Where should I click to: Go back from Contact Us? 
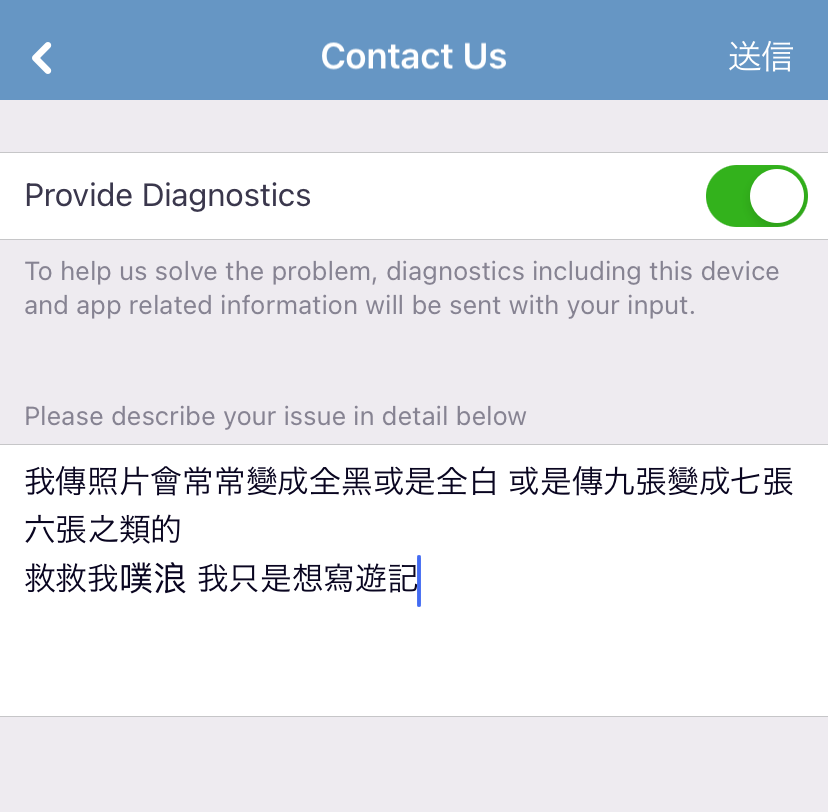coord(42,57)
